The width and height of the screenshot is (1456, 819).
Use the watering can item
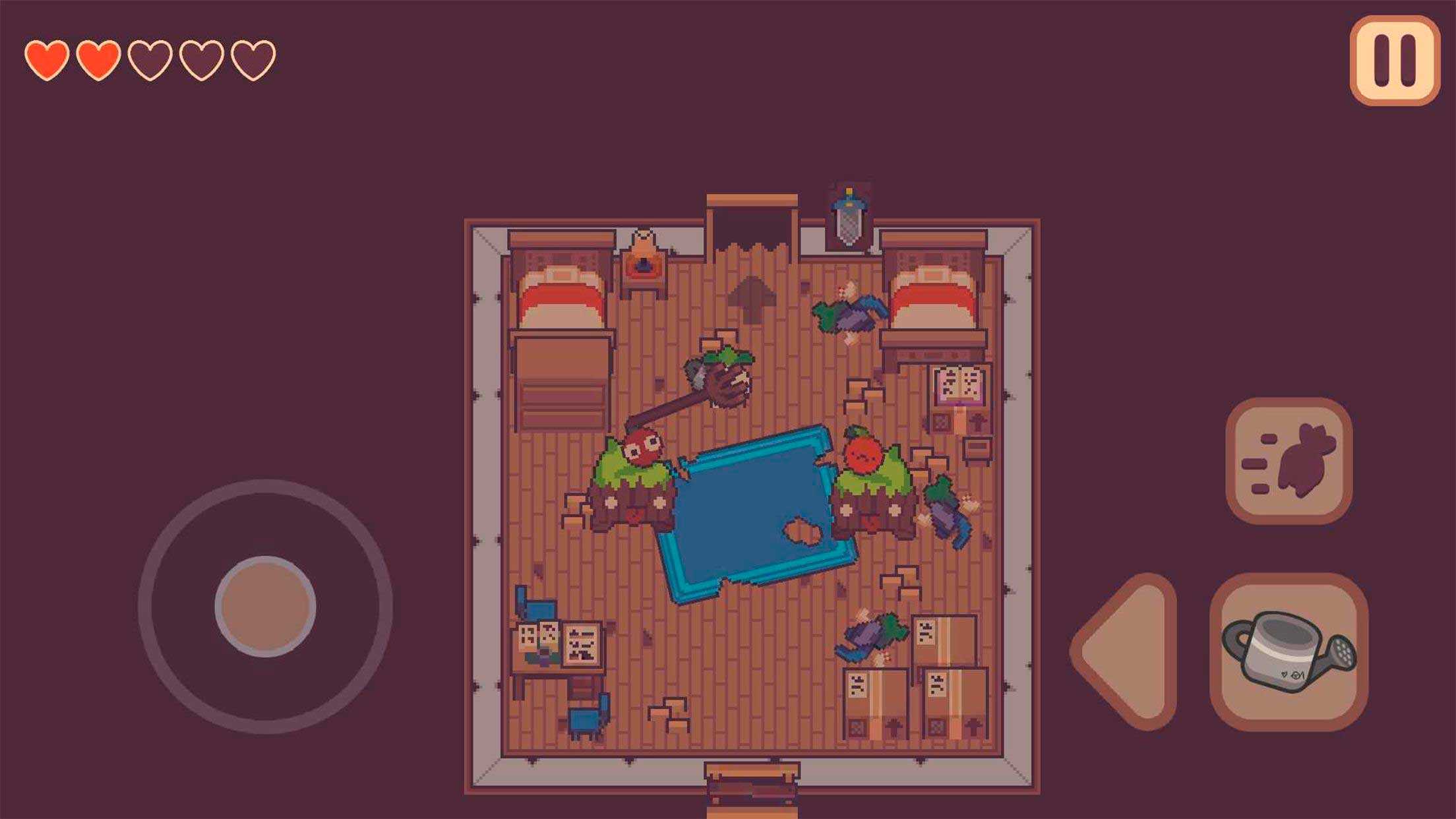[x=1289, y=652]
